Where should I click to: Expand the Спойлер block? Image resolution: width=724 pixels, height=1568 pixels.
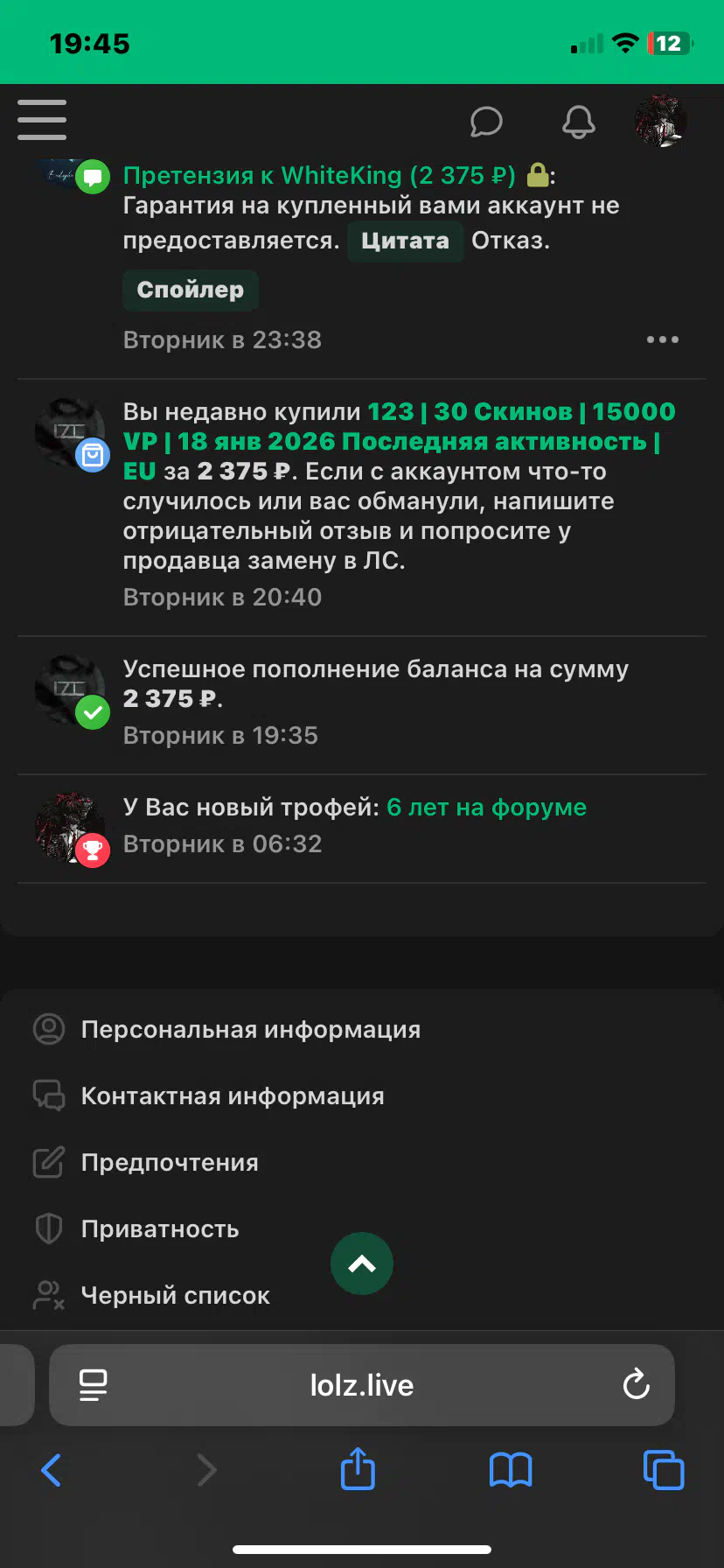[191, 290]
